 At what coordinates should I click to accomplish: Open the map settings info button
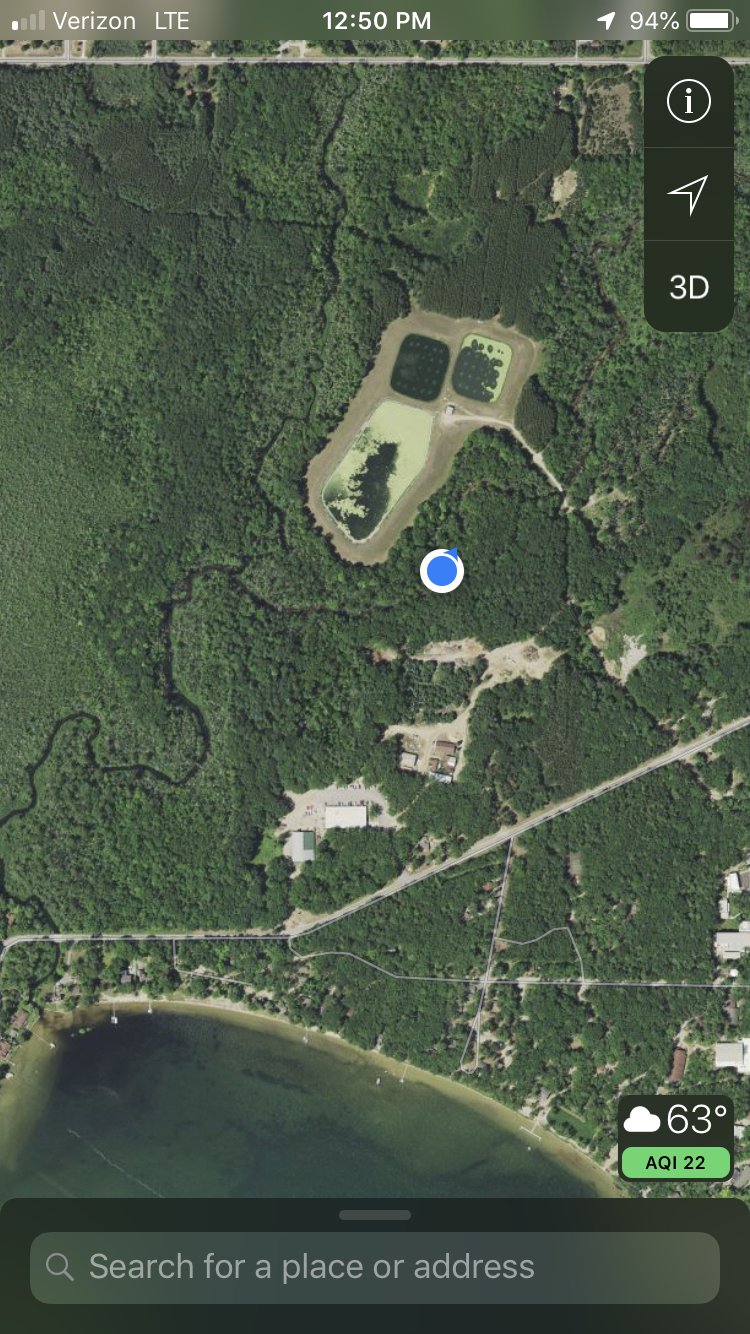pos(688,101)
